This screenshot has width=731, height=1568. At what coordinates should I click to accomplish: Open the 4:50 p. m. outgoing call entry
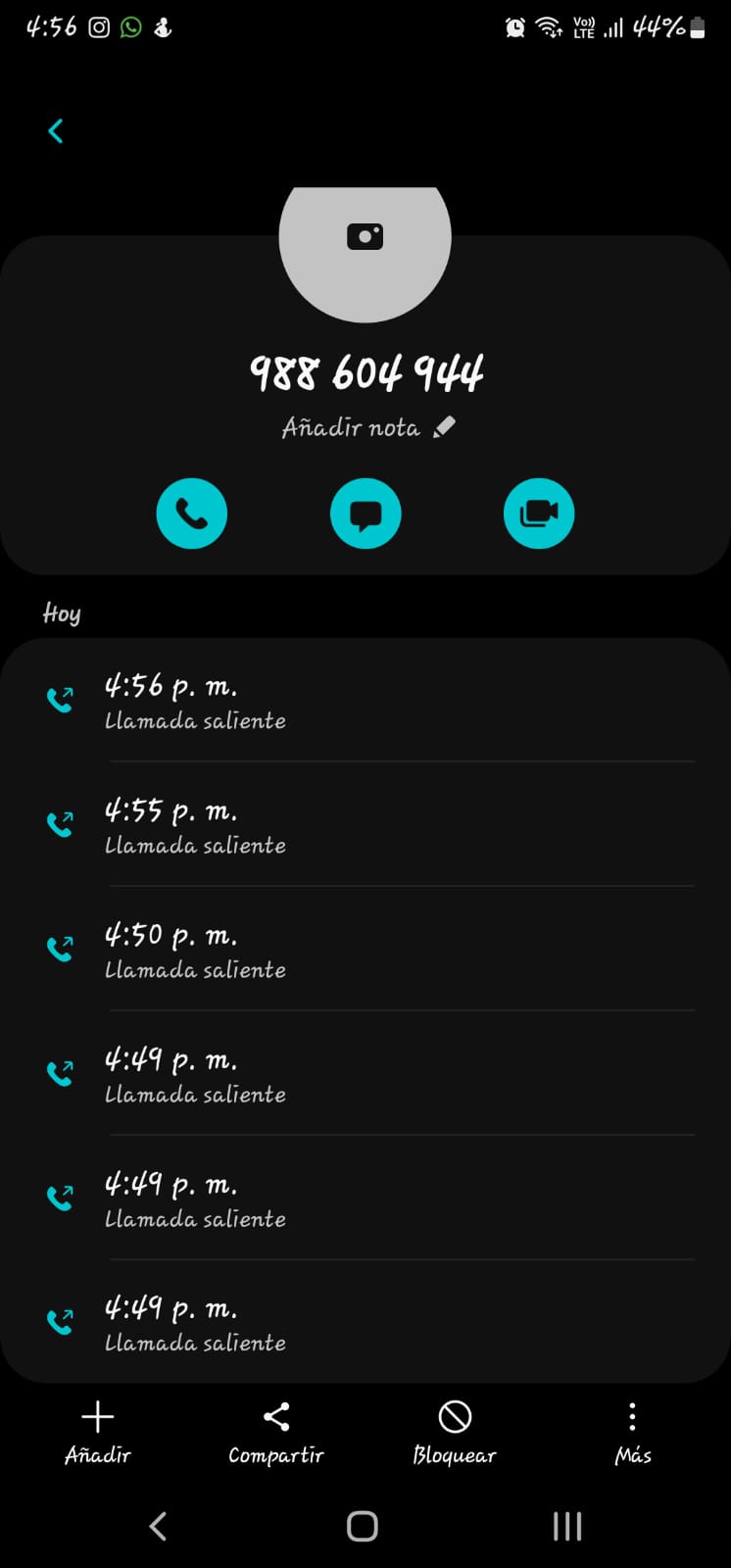pos(365,949)
